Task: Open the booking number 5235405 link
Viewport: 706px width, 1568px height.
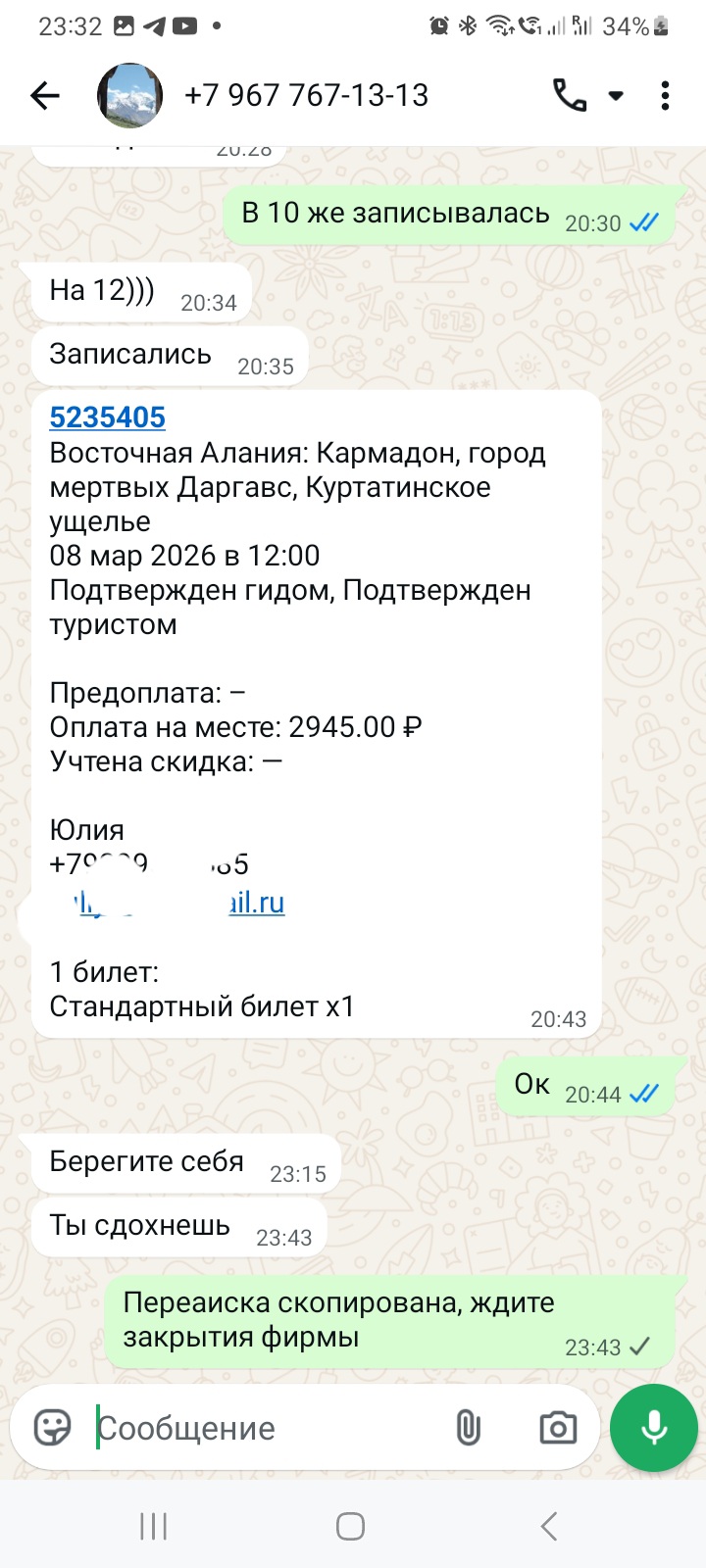Action: pyautogui.click(x=107, y=417)
